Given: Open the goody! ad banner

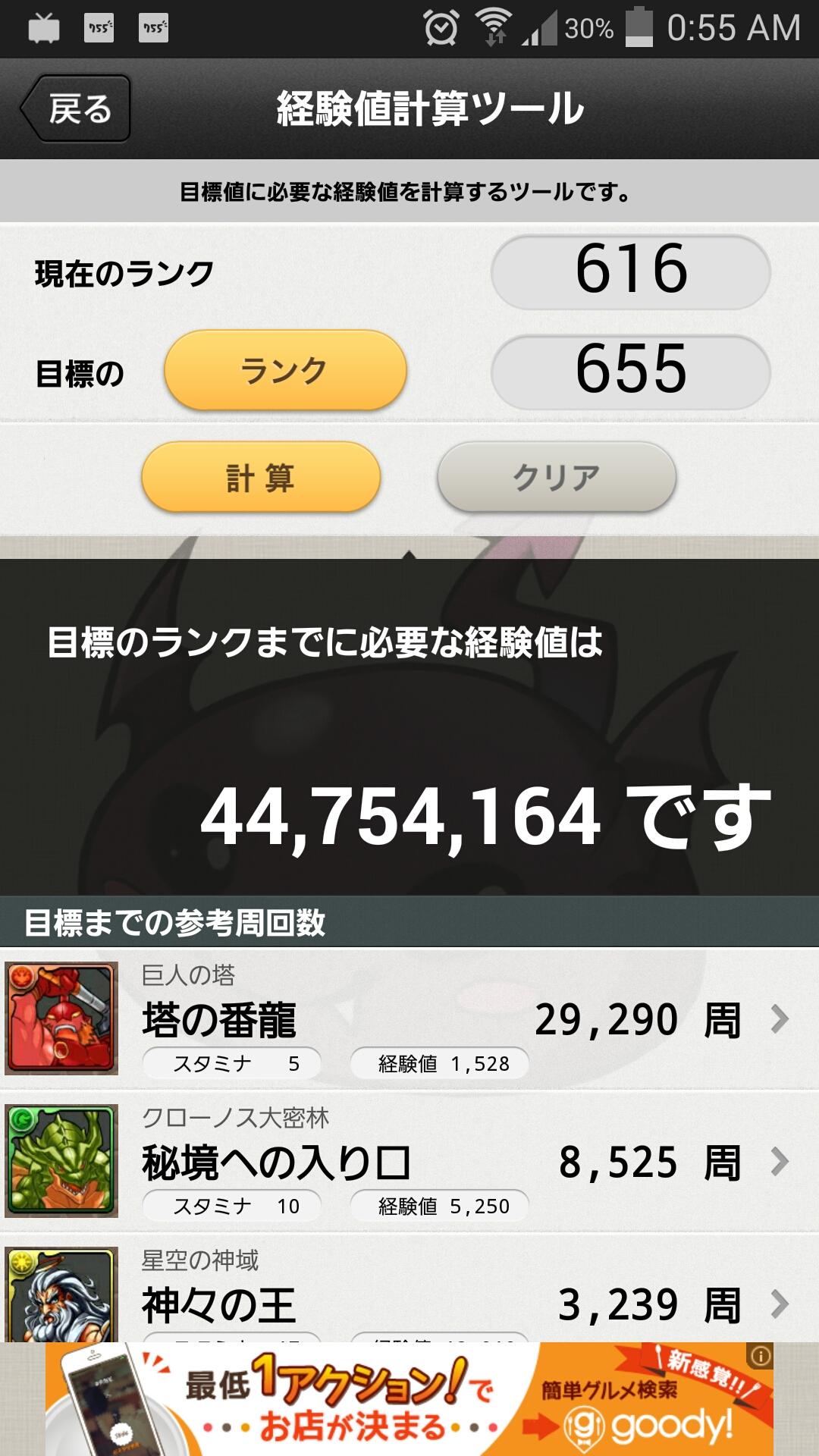Looking at the screenshot, I should (409, 1401).
